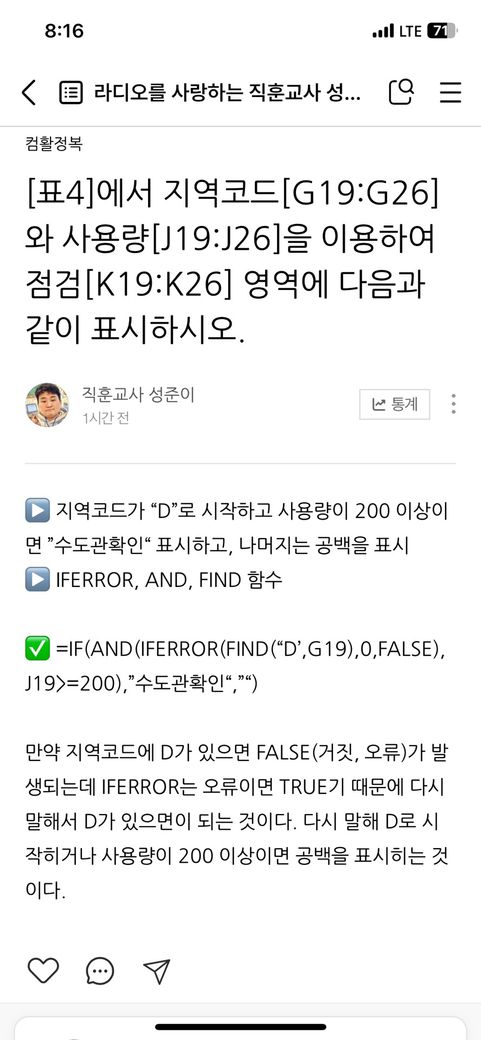Image resolution: width=481 pixels, height=1040 pixels.
Task: Open the search icon in the header
Action: [401, 92]
